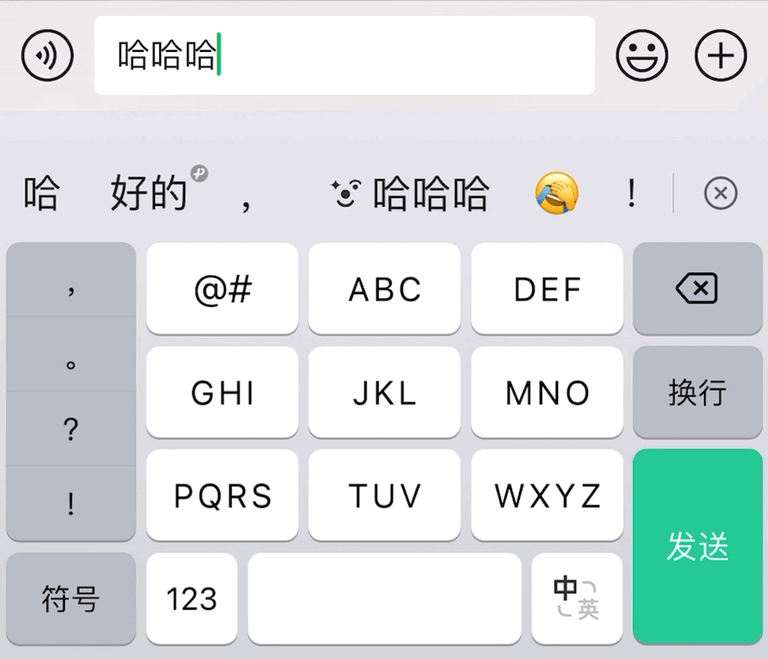Insert the laughing emoji suggestion
Viewport: 768px width, 659px height.
(x=557, y=193)
